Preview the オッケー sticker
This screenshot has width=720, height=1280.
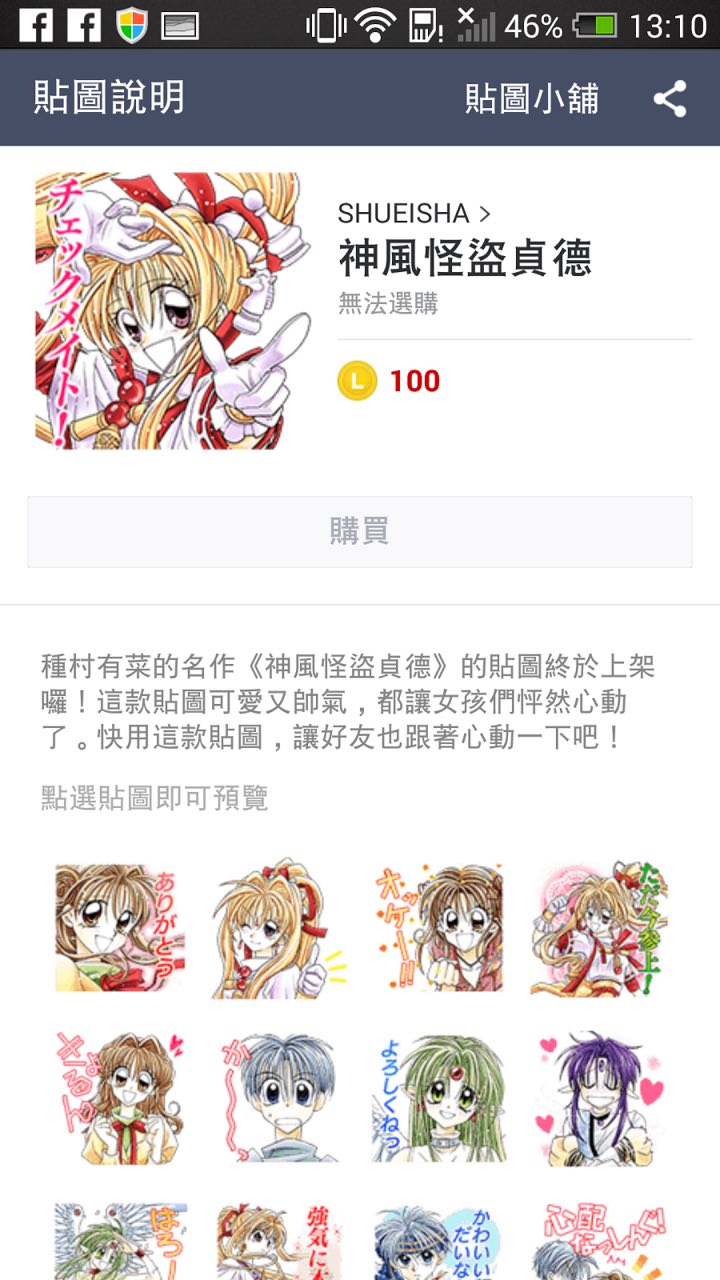(438, 928)
